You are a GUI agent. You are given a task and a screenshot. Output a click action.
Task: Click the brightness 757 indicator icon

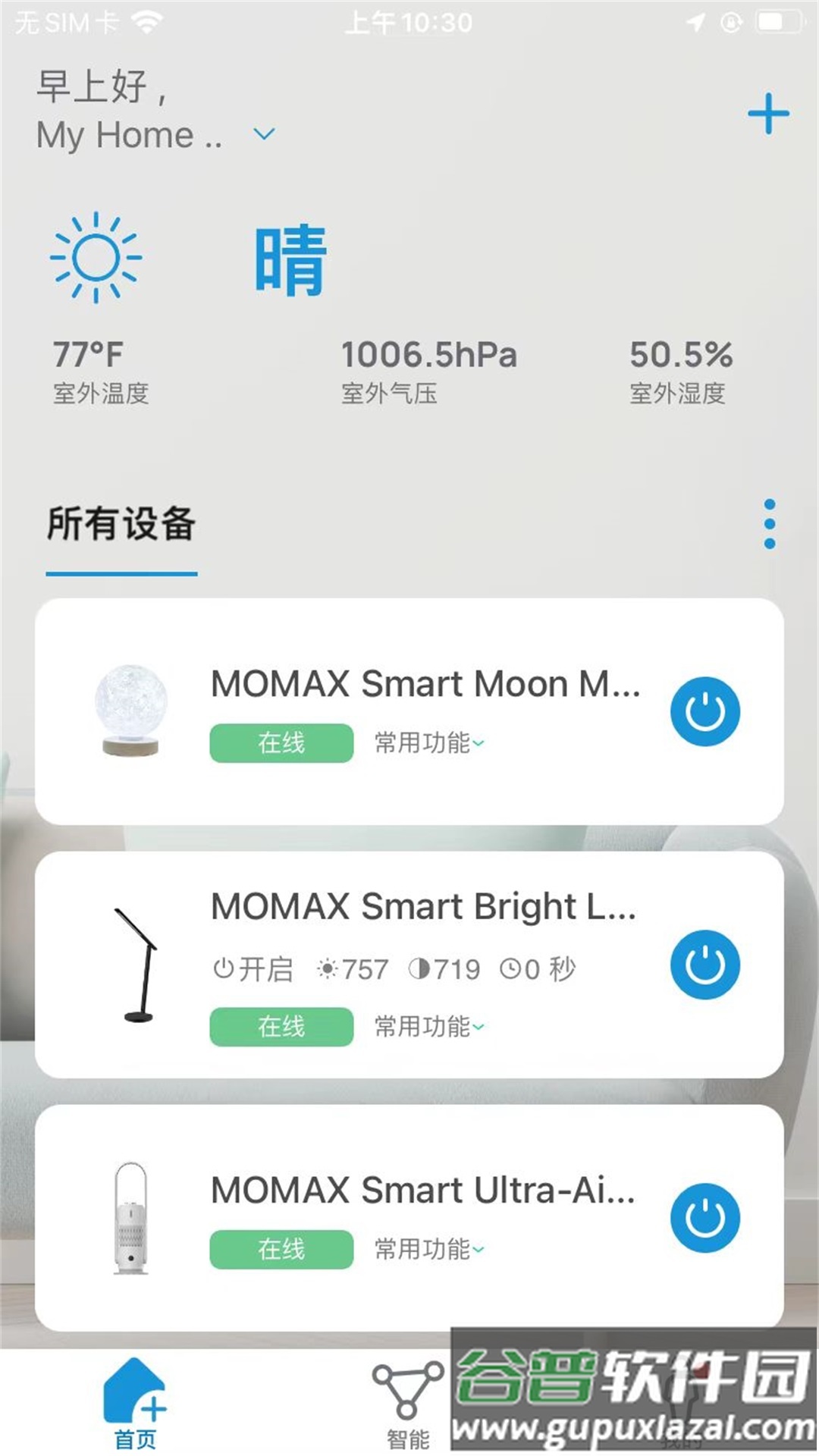point(328,967)
